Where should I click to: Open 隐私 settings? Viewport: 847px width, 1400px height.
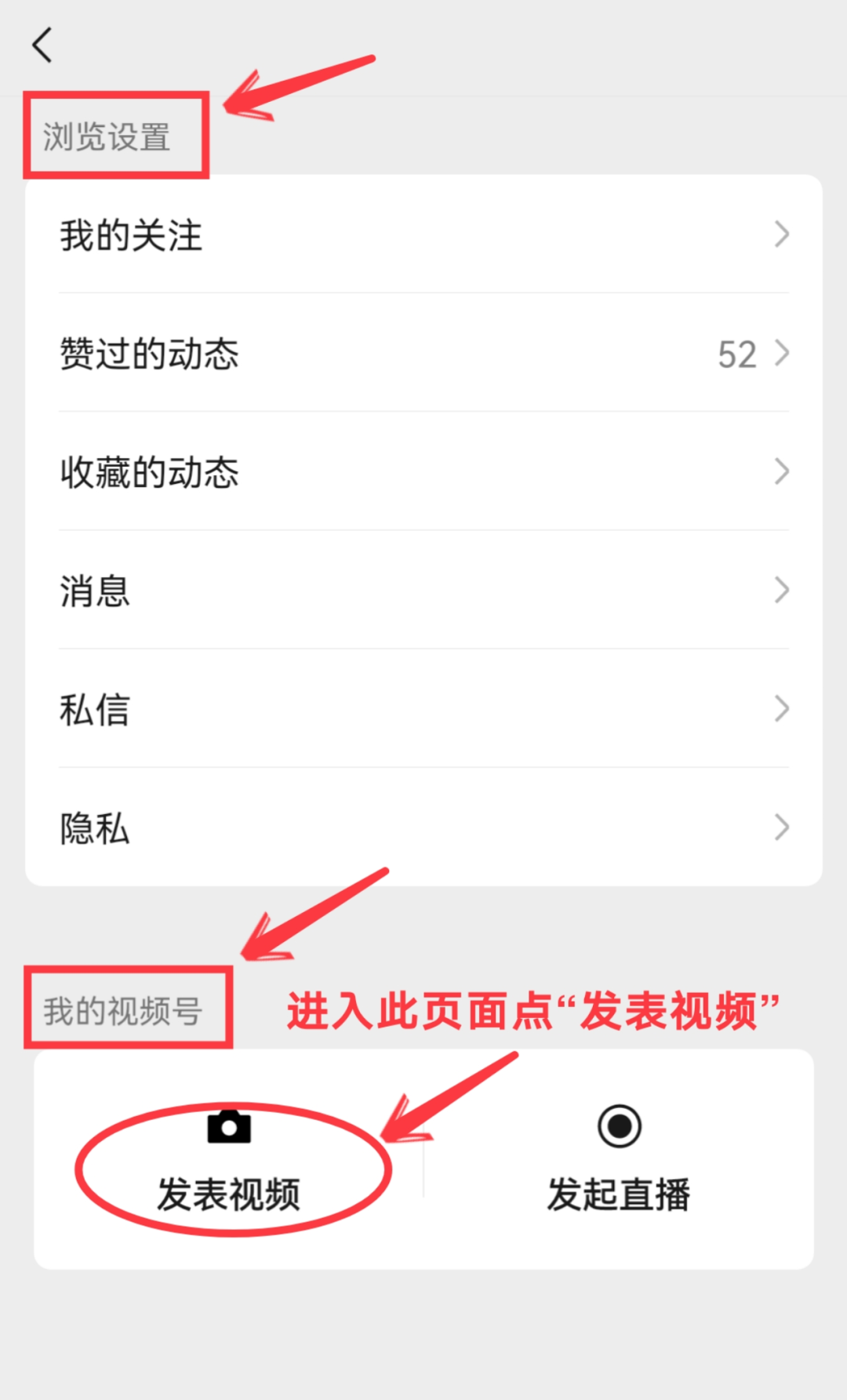pyautogui.click(x=423, y=827)
